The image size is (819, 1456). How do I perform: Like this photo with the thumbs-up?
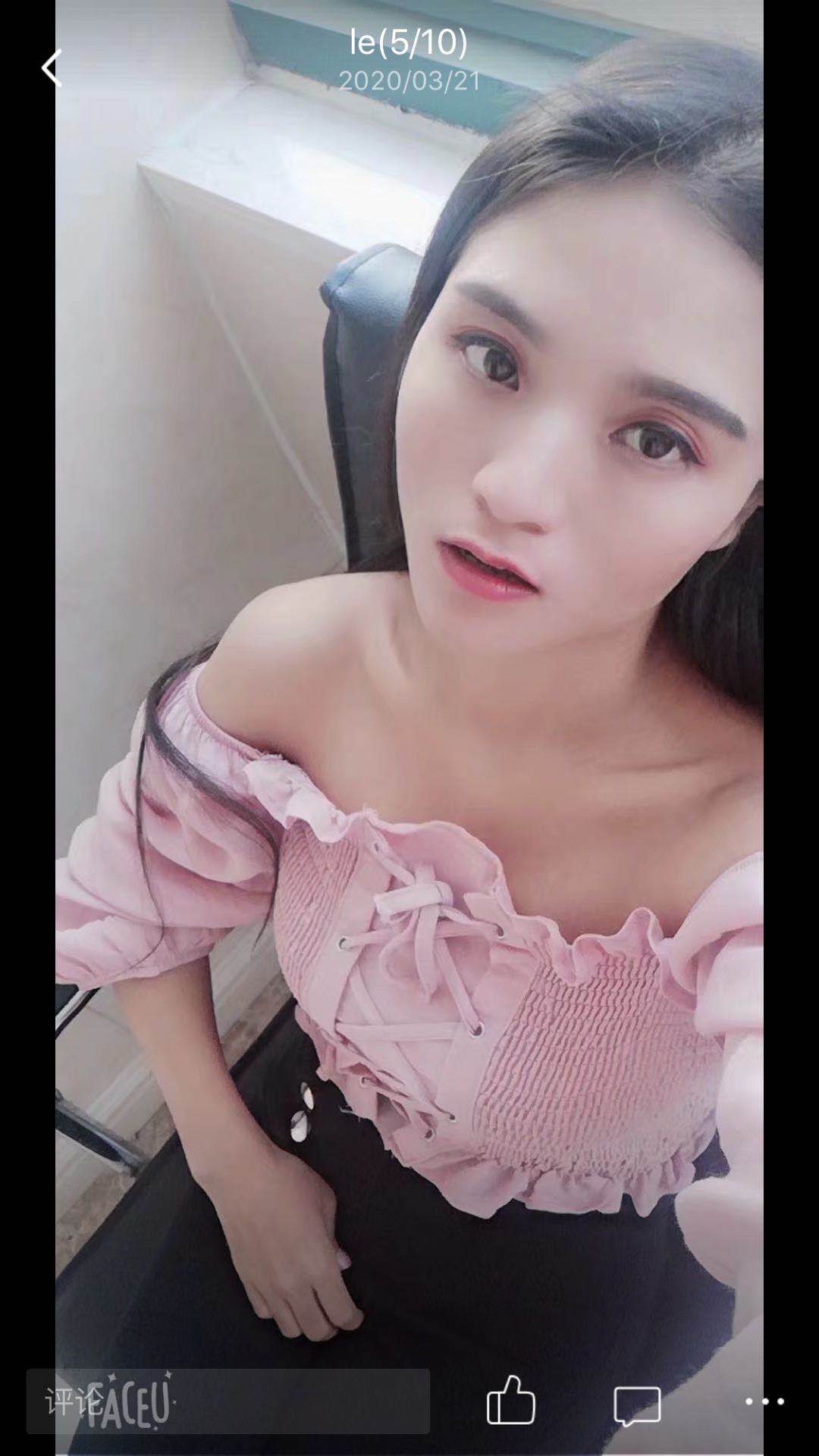click(x=510, y=1401)
